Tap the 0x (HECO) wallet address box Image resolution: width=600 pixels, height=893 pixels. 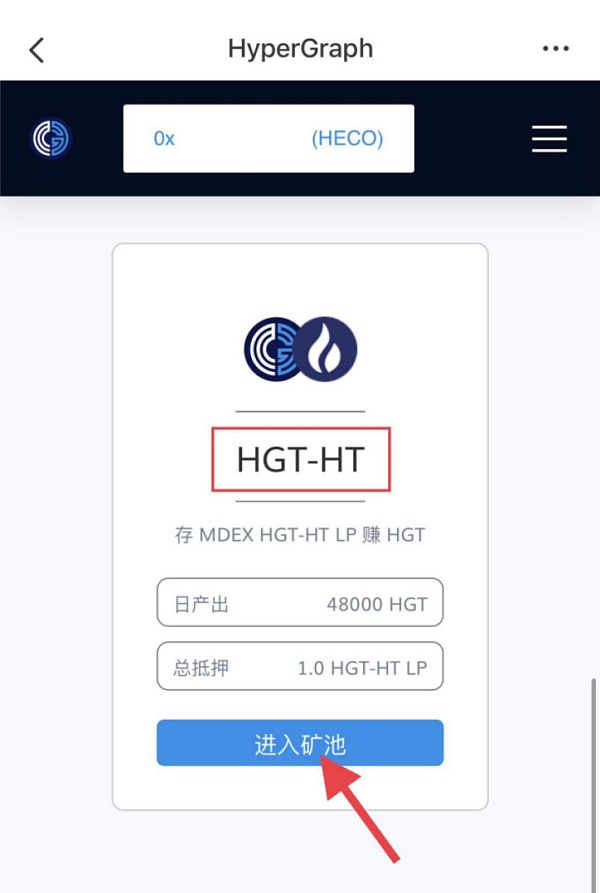click(268, 139)
